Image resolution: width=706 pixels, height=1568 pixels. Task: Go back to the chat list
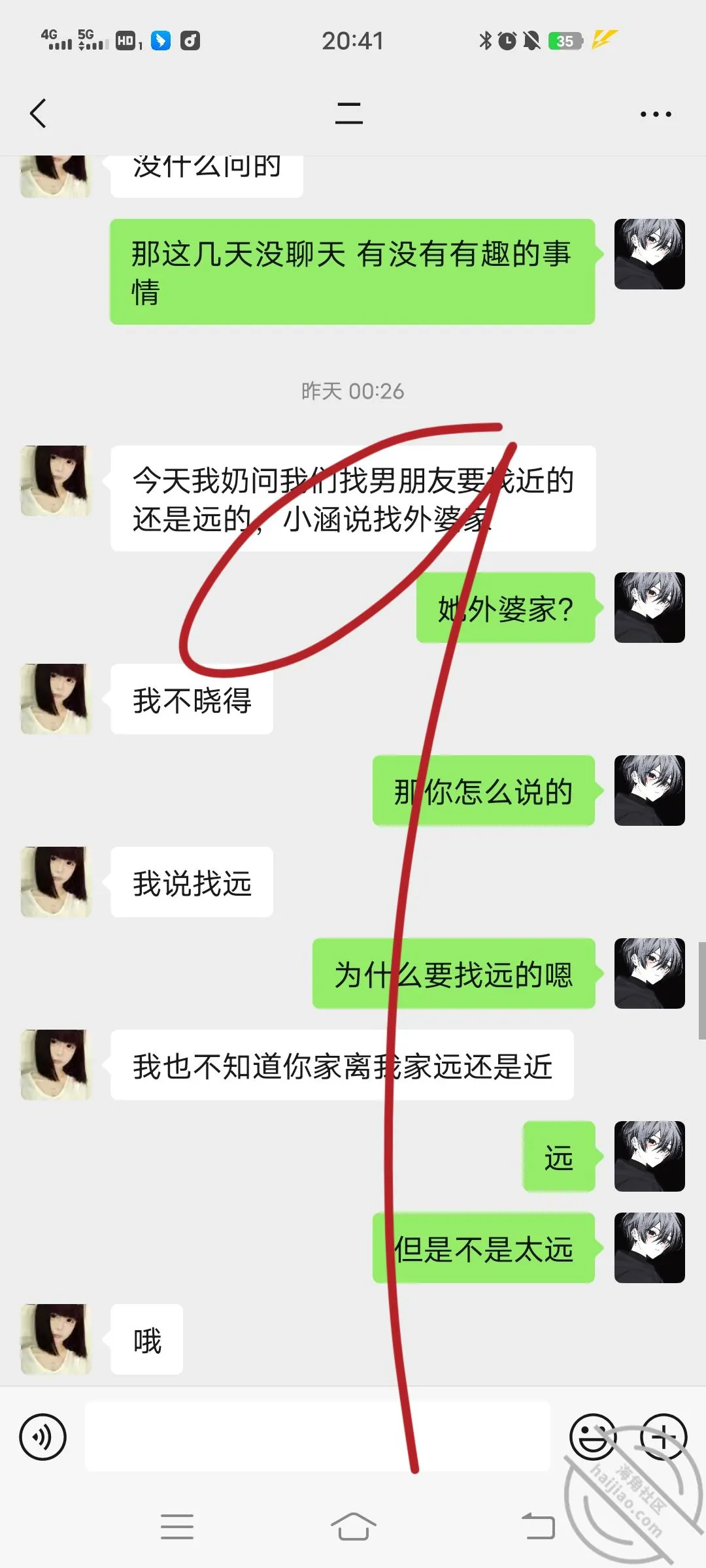[x=39, y=114]
